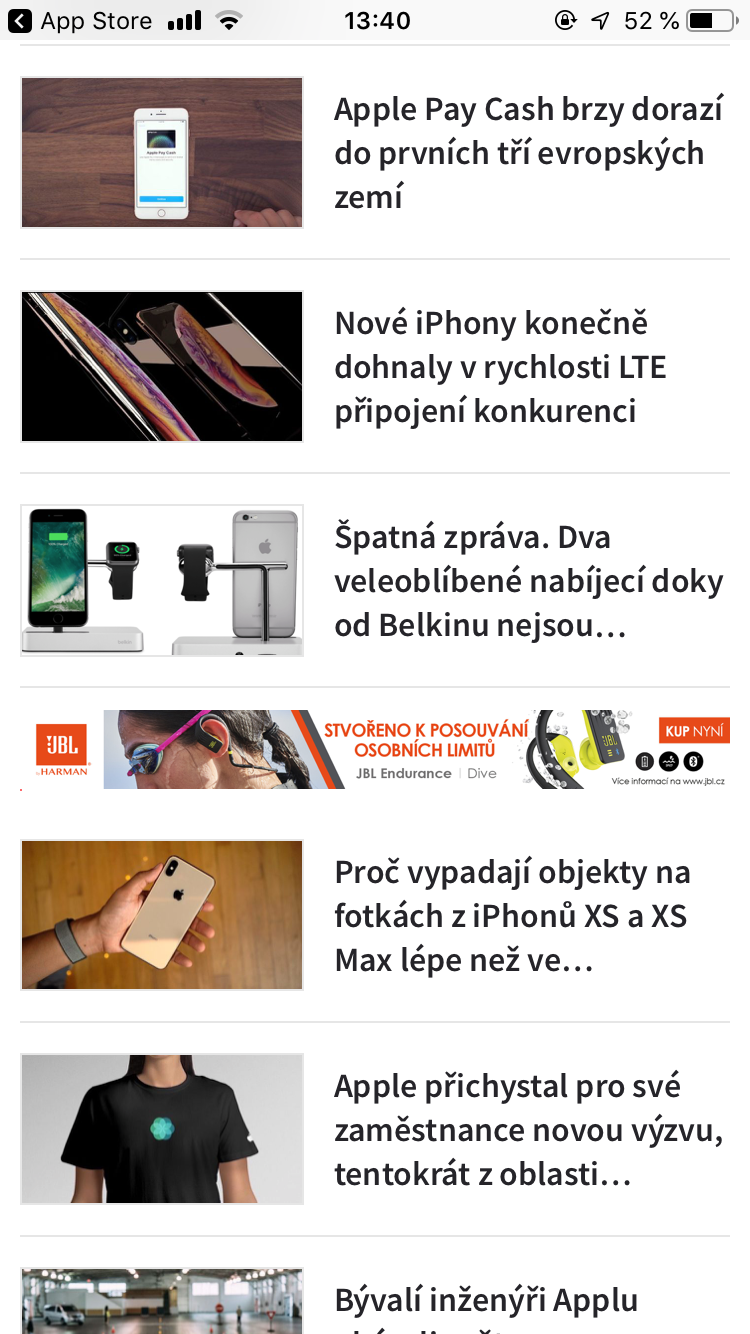The image size is (750, 1334).
Task: Open article about iPhone XS photo quality
Action: pos(512,916)
